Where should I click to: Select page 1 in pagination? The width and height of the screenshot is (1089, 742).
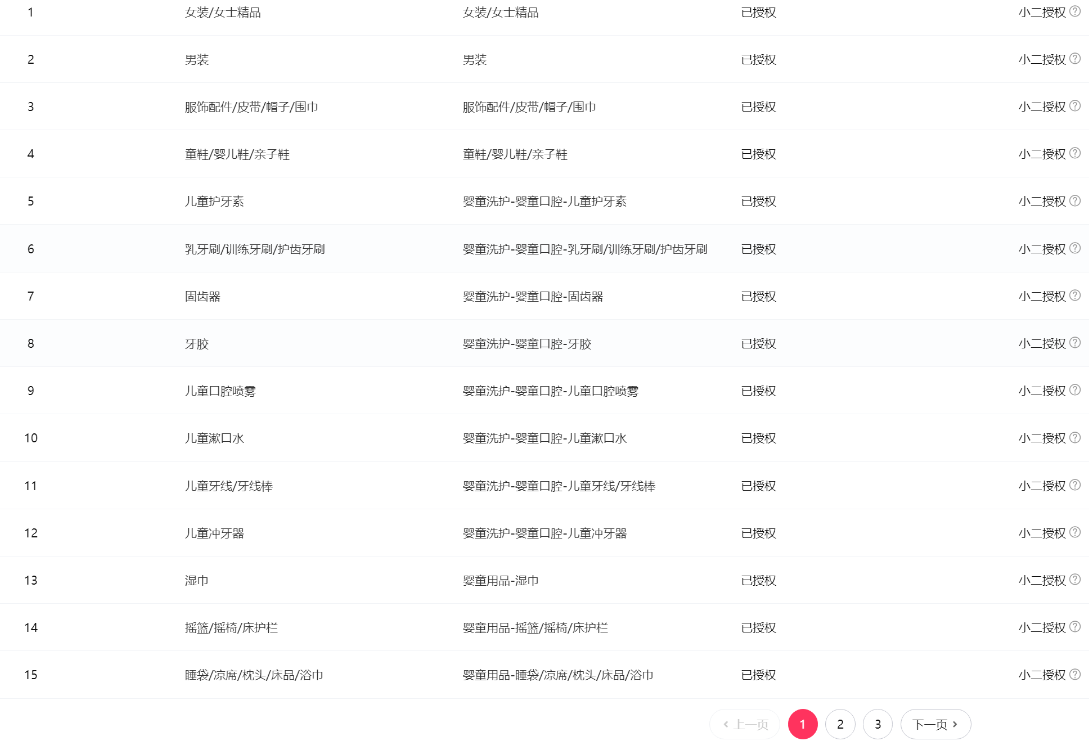[803, 724]
